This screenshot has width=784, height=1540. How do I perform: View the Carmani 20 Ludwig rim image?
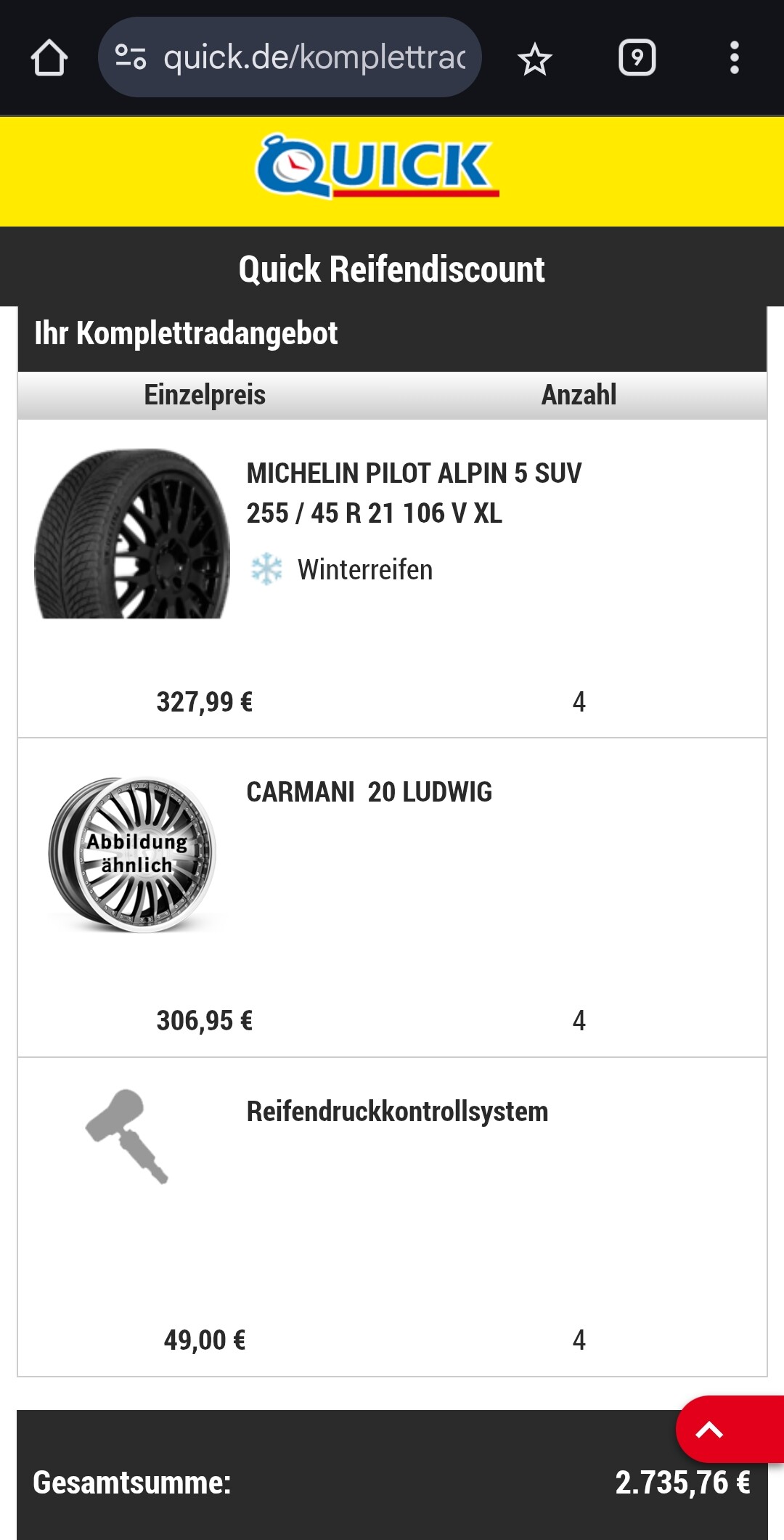point(132,854)
